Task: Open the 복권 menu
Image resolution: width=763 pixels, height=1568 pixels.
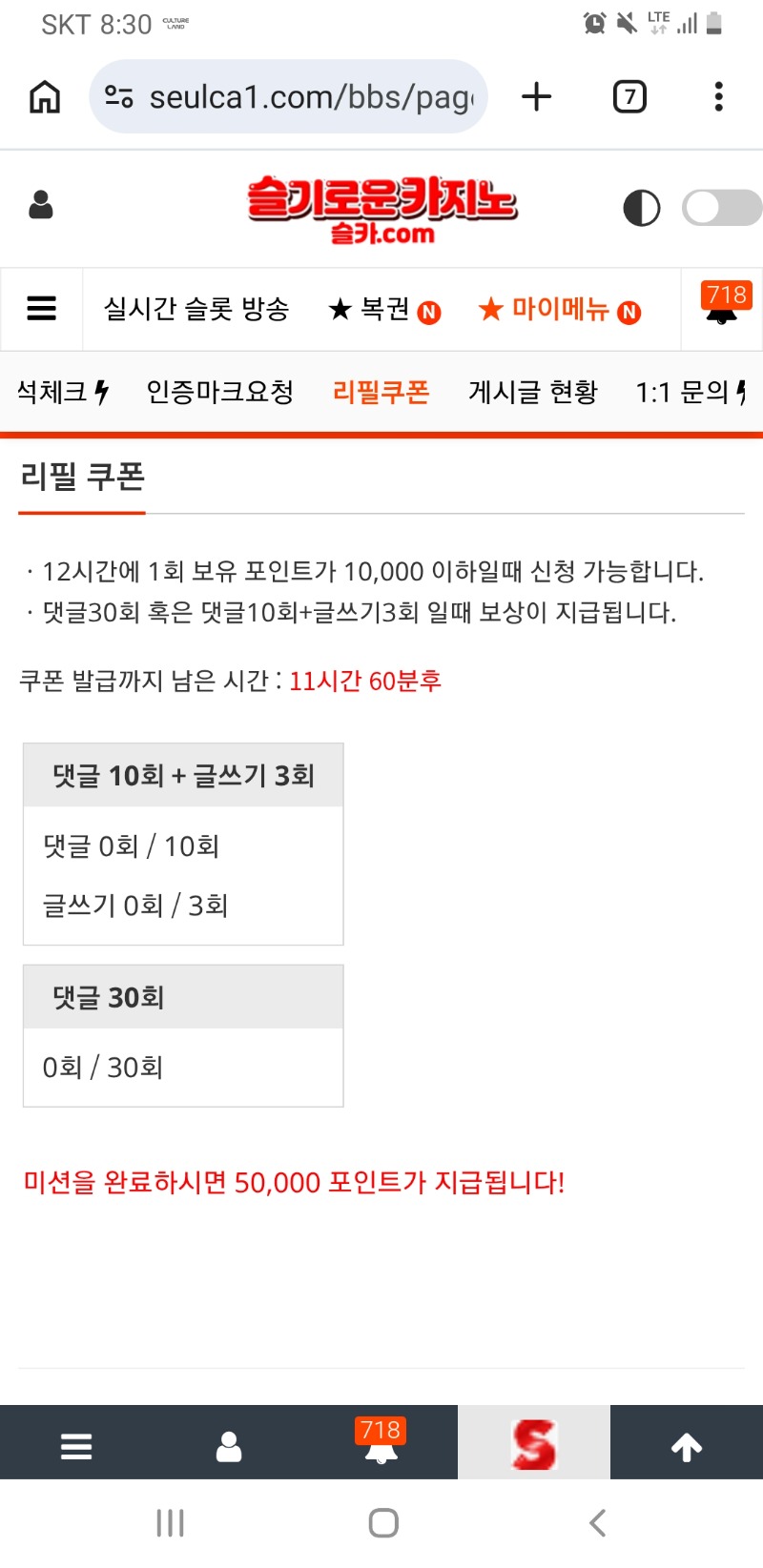Action: tap(383, 310)
